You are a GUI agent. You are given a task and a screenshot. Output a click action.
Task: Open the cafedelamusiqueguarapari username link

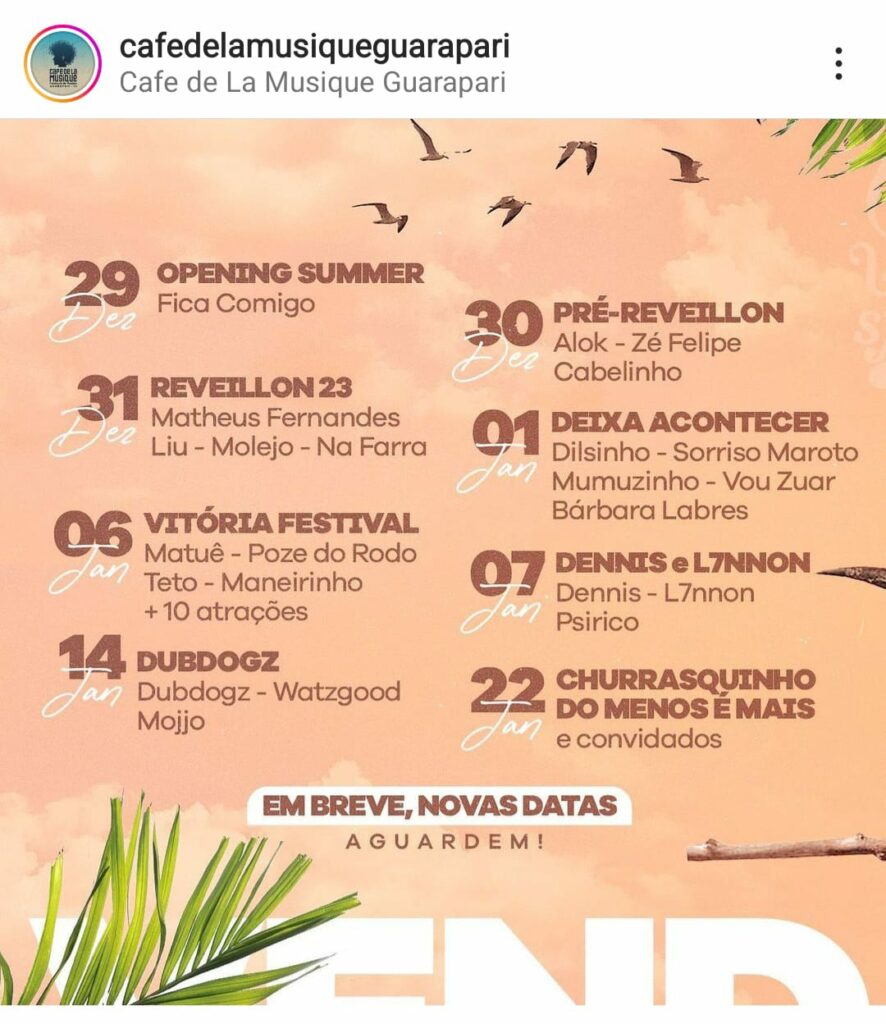coord(314,46)
